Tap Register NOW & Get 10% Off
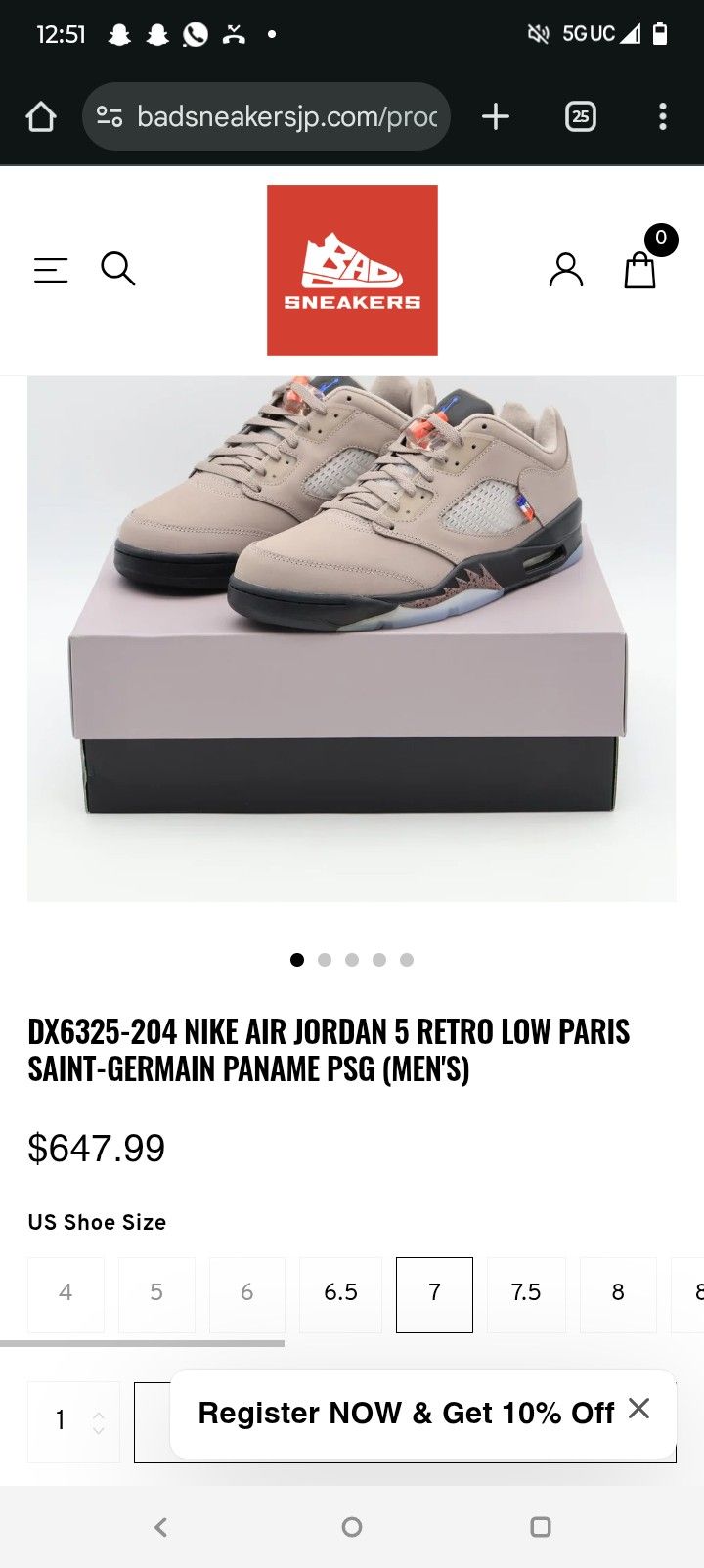 [x=406, y=1413]
